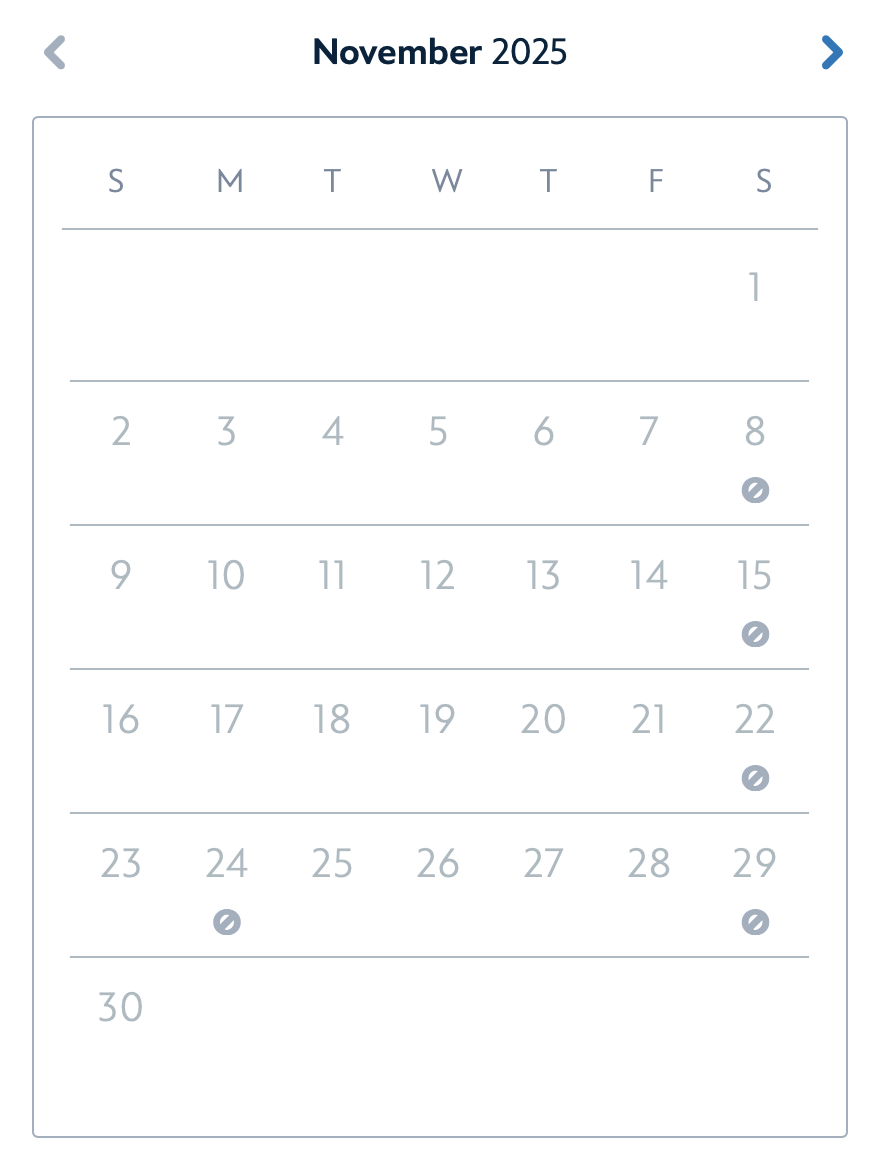Select November 12 date

[x=438, y=576]
